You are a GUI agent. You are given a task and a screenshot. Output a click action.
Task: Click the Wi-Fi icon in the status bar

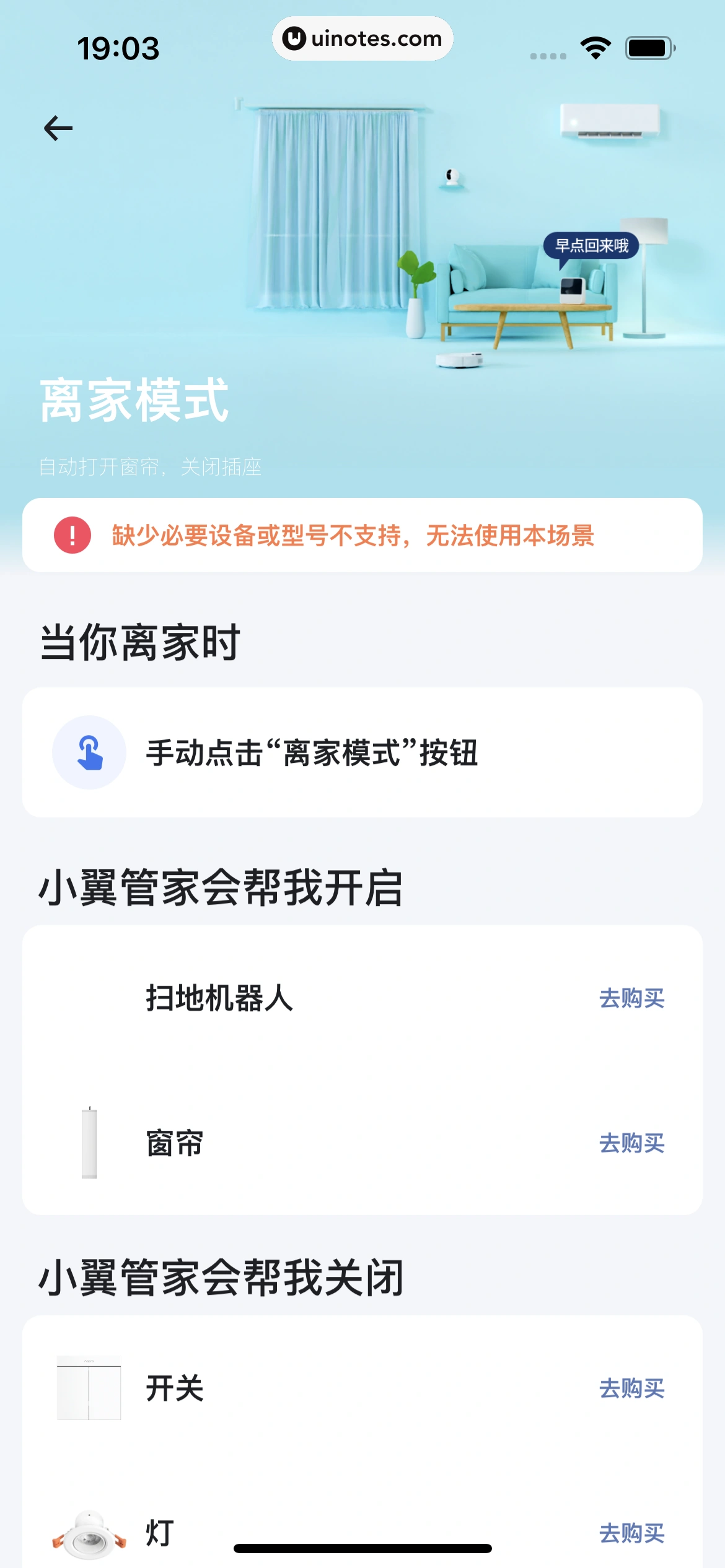pyautogui.click(x=595, y=49)
